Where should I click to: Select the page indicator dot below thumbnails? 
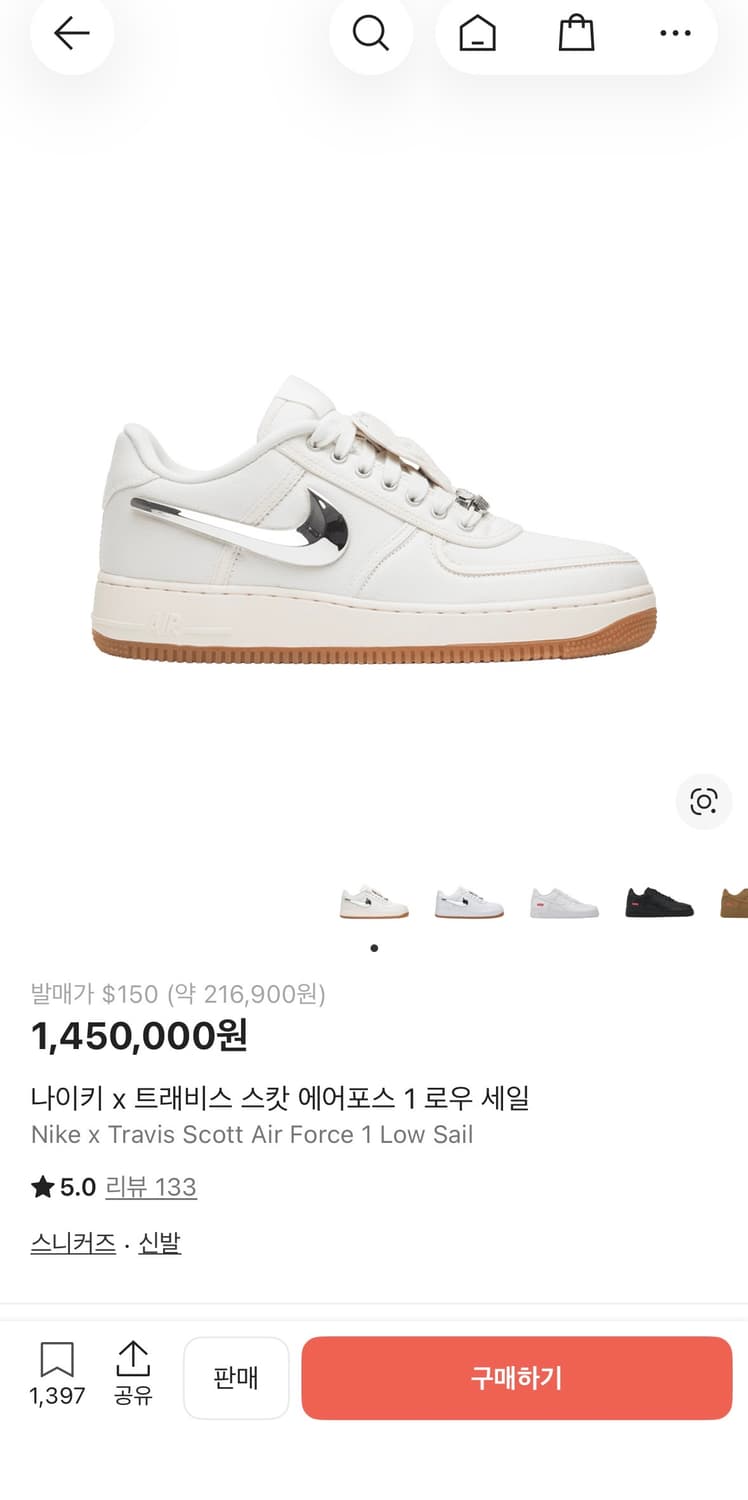(x=374, y=947)
